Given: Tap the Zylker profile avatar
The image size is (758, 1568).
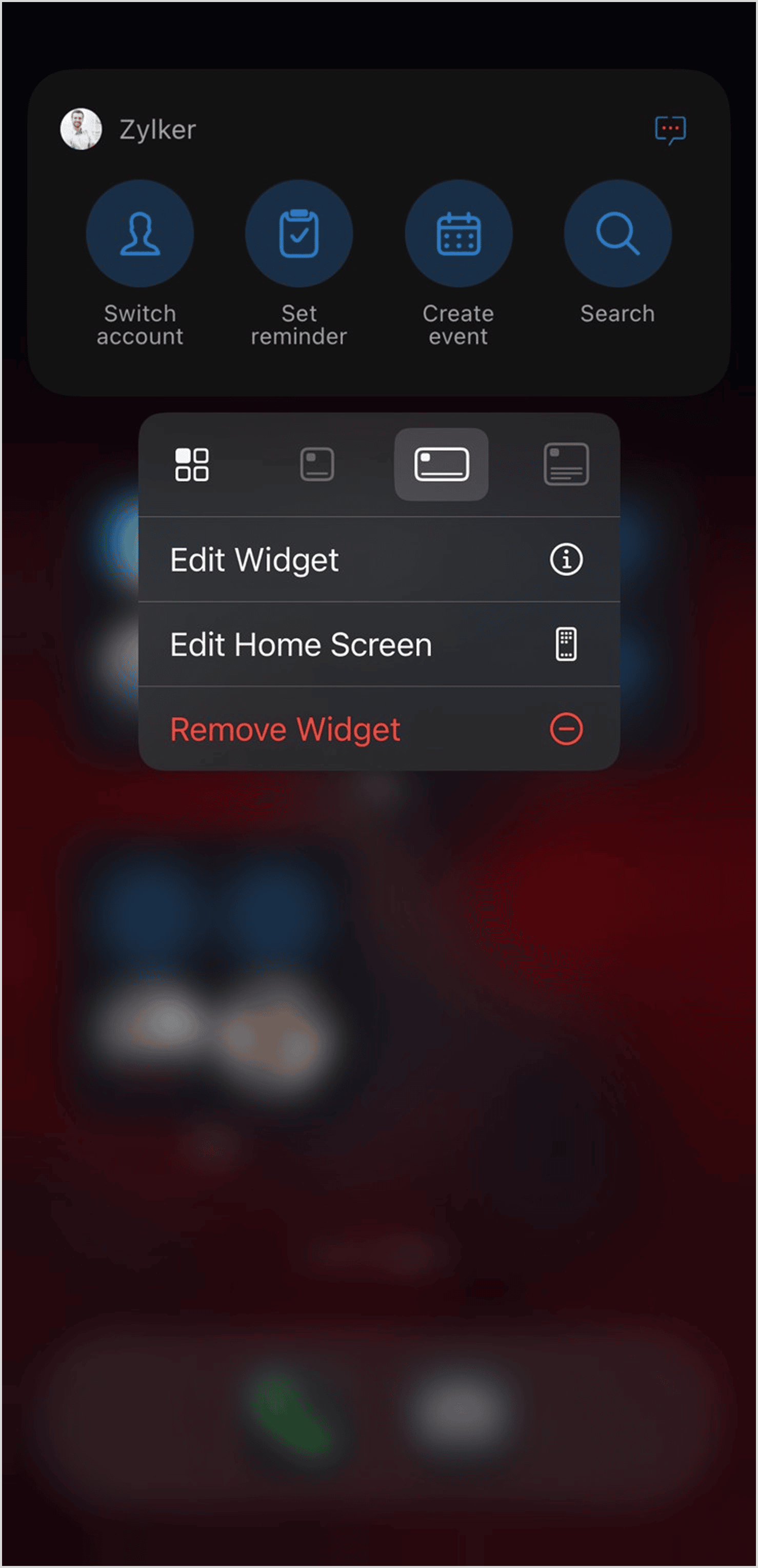Looking at the screenshot, I should (81, 129).
